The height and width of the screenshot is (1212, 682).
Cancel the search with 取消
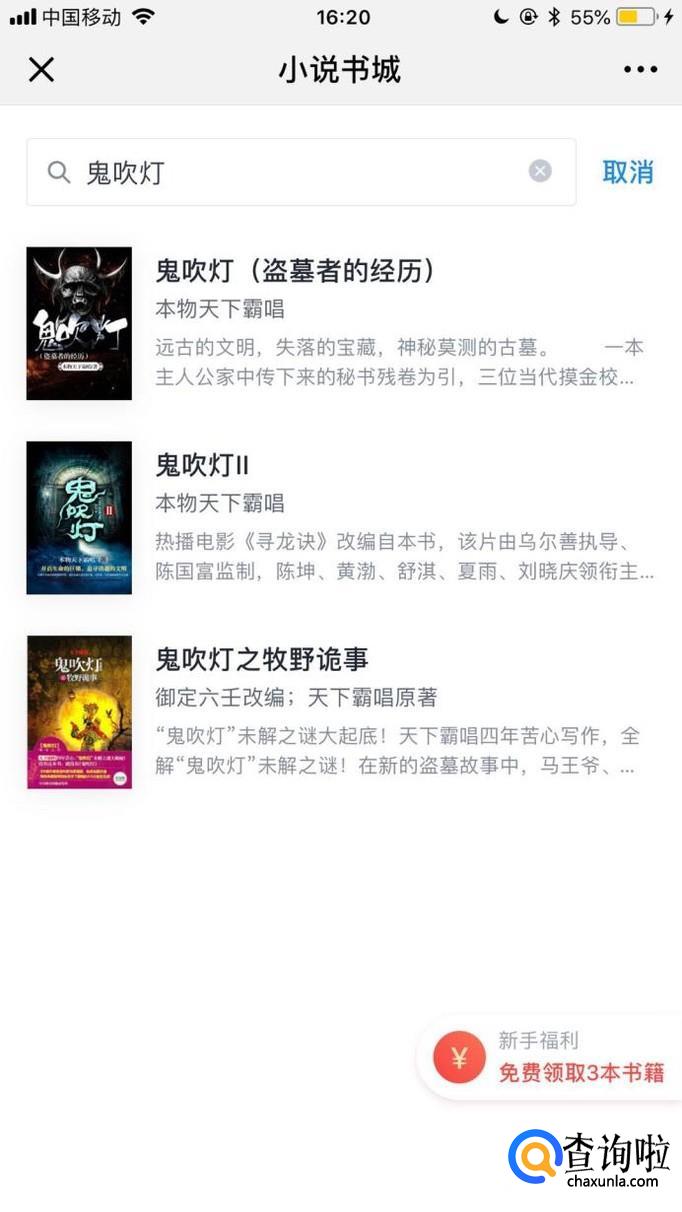(x=628, y=172)
